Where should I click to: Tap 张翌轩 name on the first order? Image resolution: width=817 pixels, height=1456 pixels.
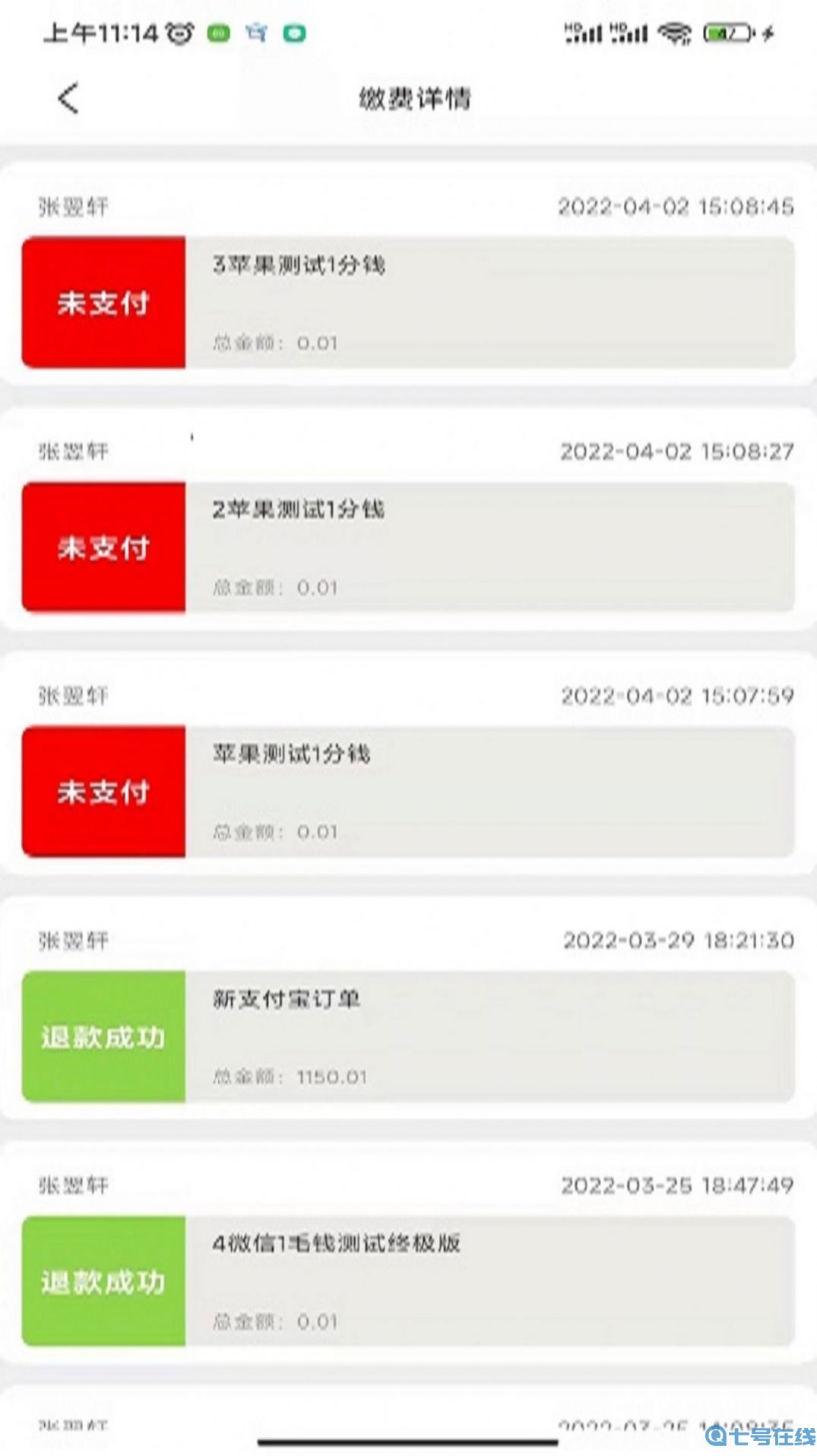[x=72, y=204]
